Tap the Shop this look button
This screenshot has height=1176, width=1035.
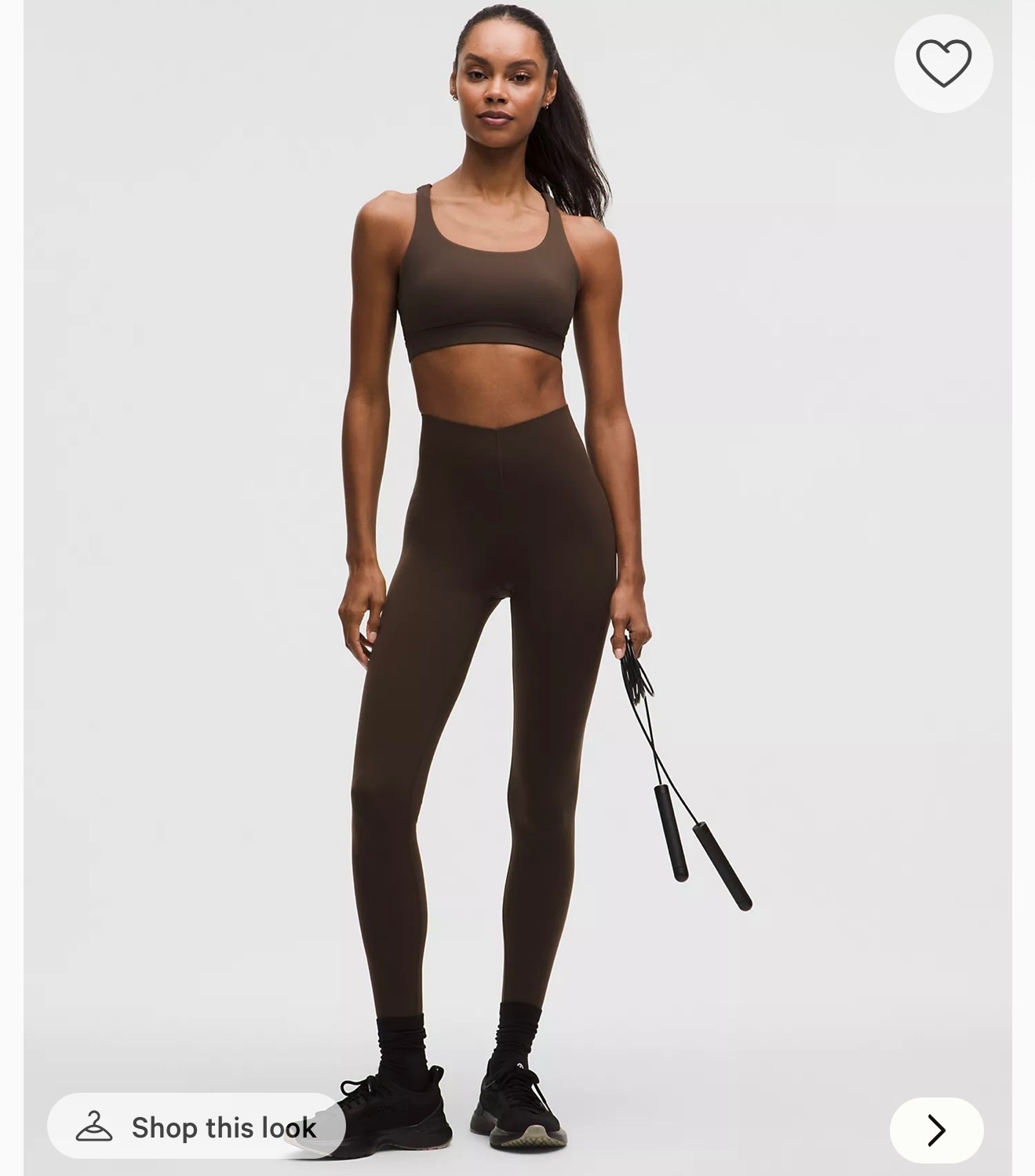pos(196,1127)
